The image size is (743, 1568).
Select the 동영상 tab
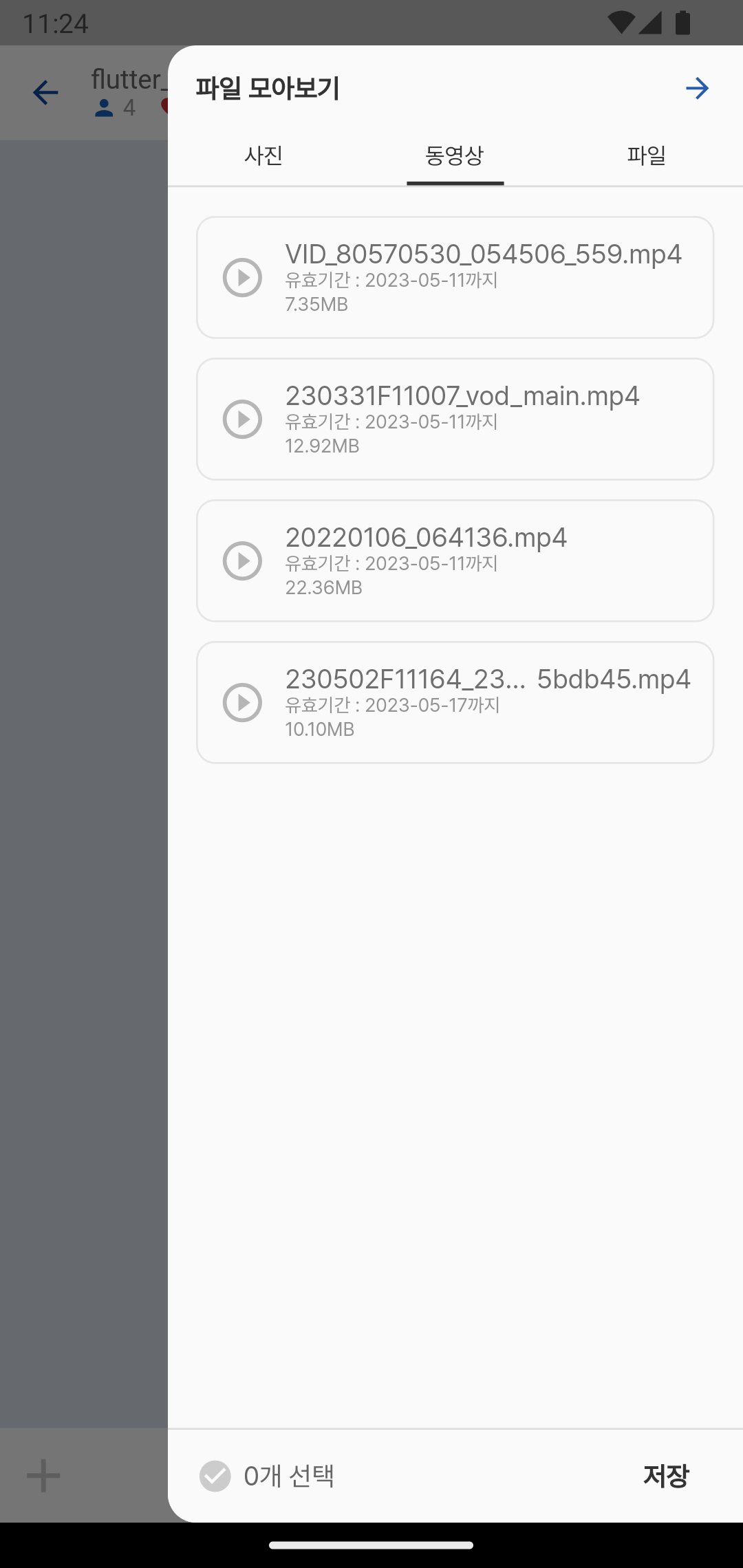pos(455,155)
